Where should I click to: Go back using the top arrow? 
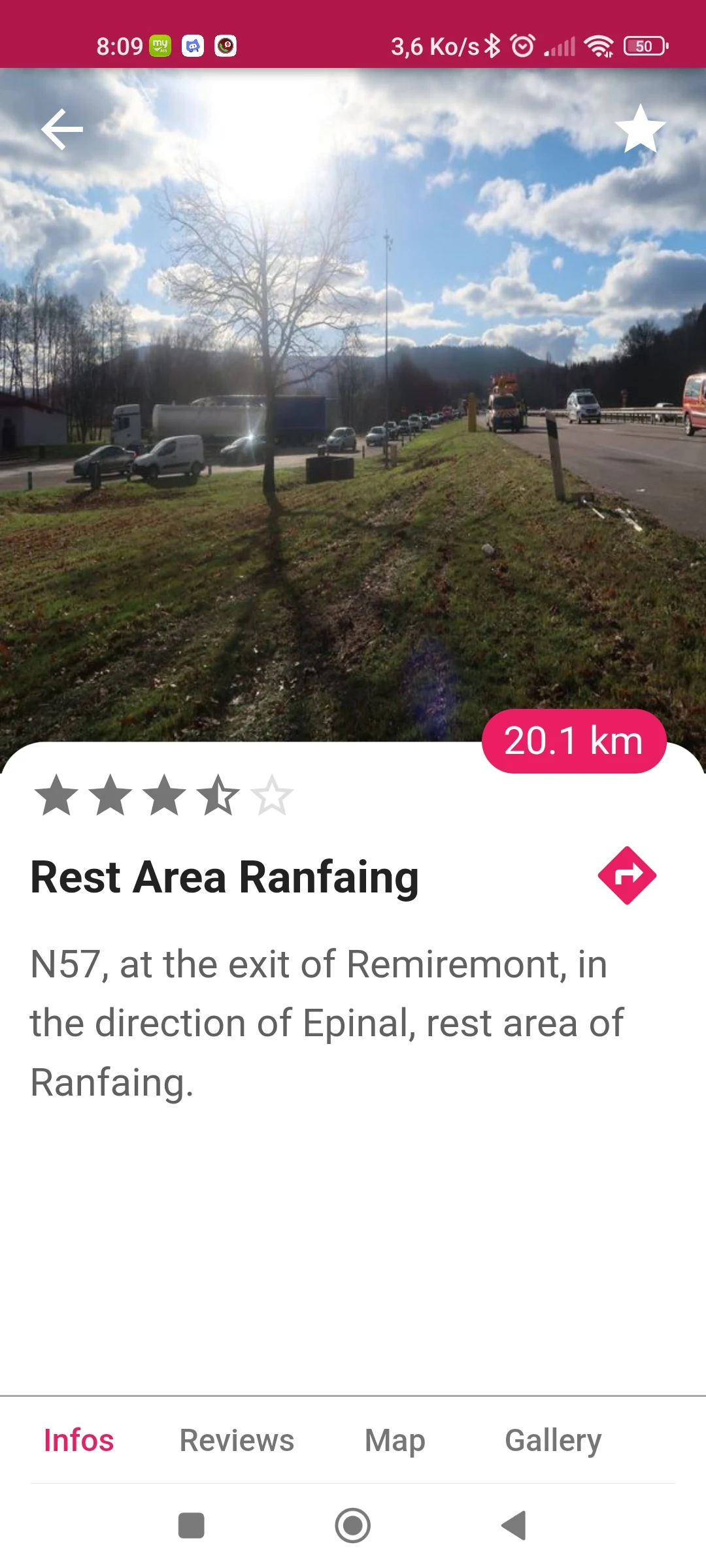pos(62,129)
